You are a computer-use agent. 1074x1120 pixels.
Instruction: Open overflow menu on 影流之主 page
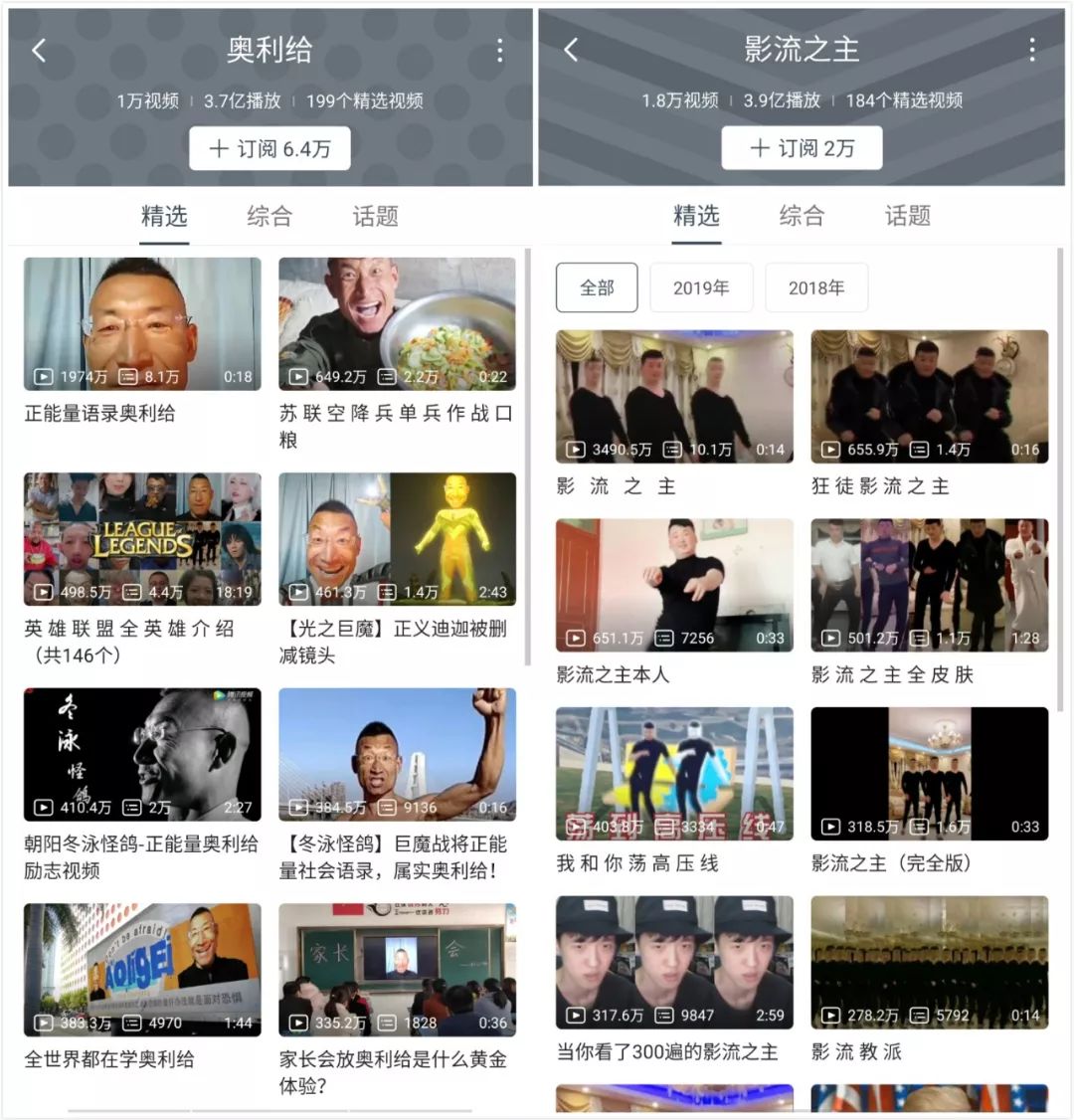pyautogui.click(x=1032, y=50)
